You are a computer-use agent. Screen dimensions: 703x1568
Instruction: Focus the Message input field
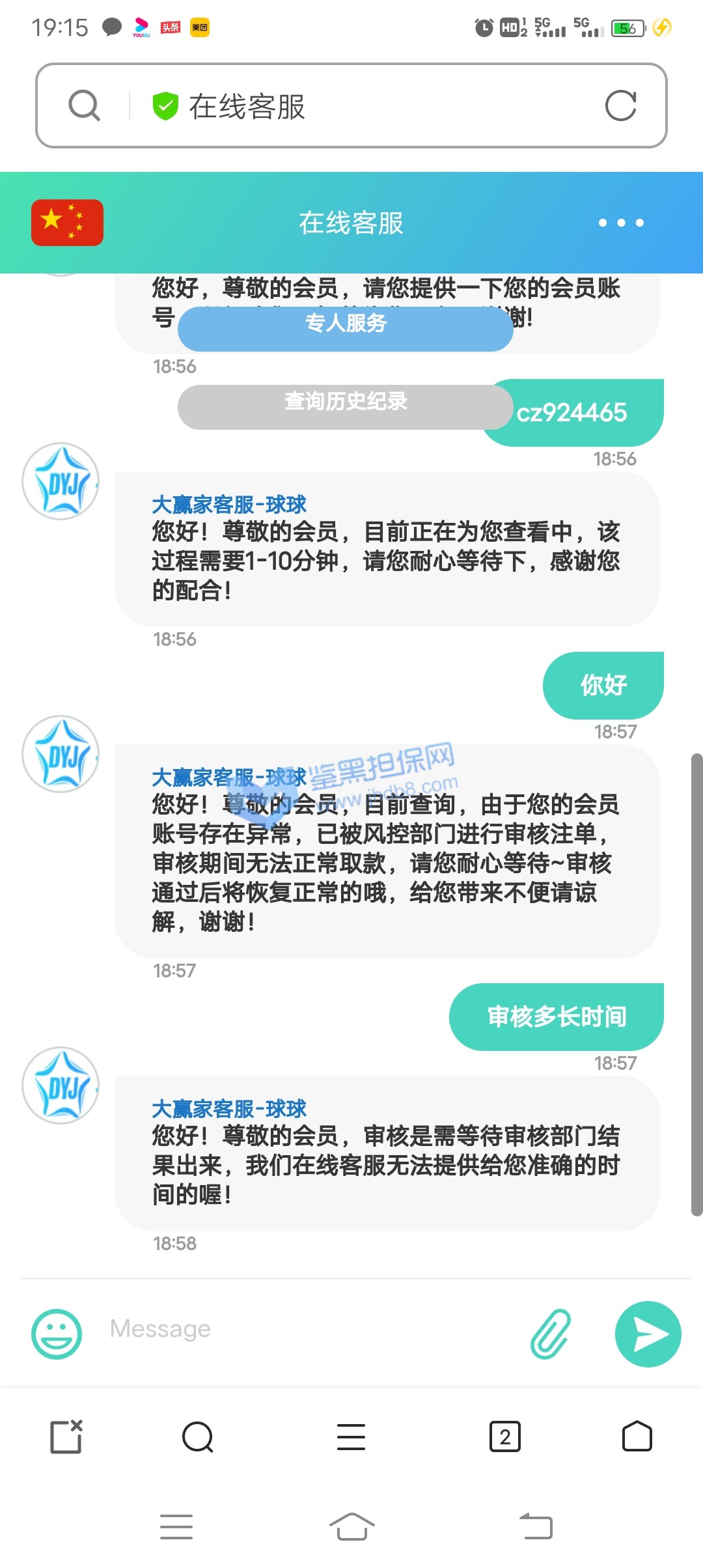(x=312, y=1328)
